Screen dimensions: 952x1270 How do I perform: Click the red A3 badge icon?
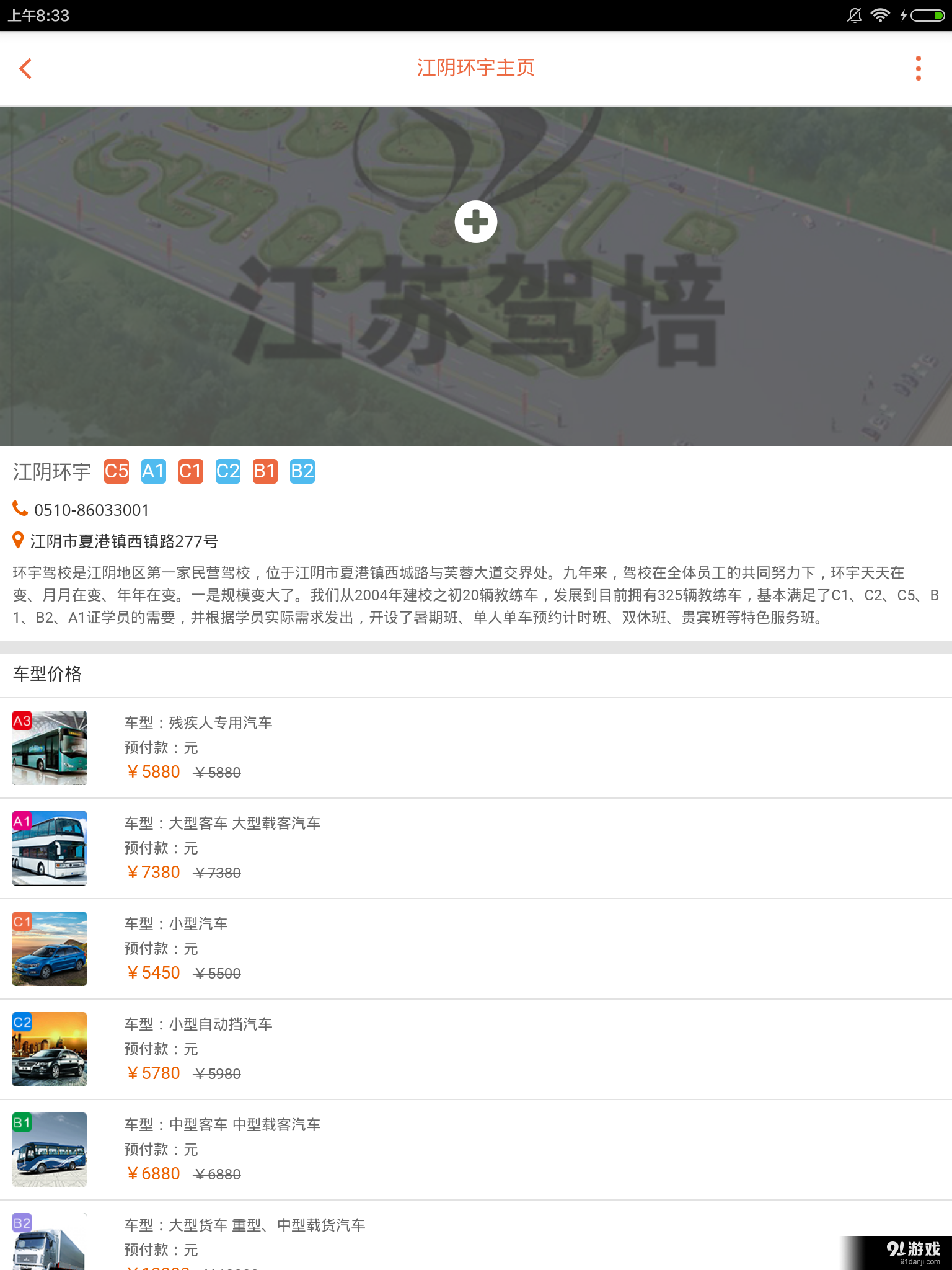pyautogui.click(x=20, y=721)
